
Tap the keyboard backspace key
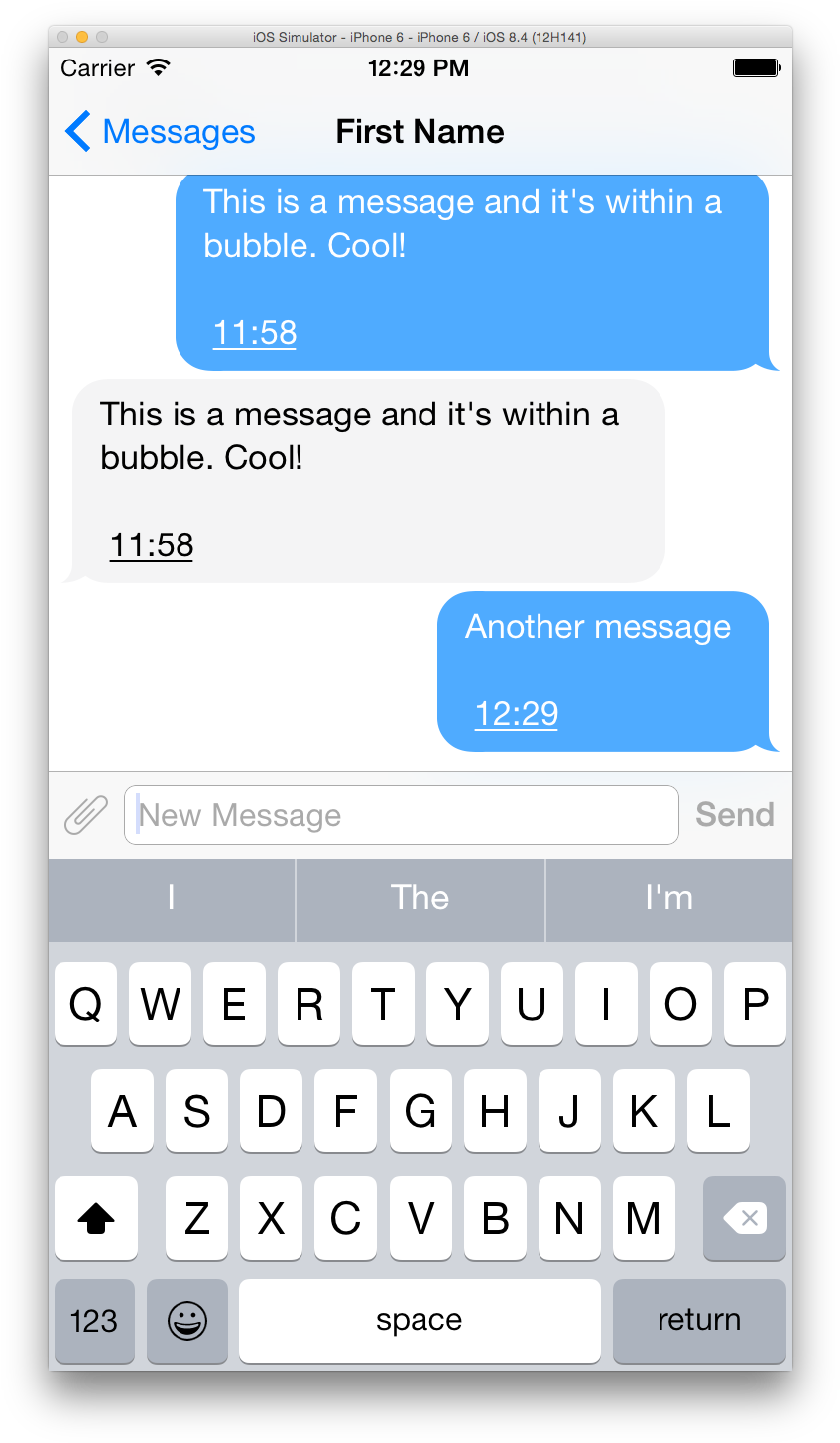[744, 1218]
